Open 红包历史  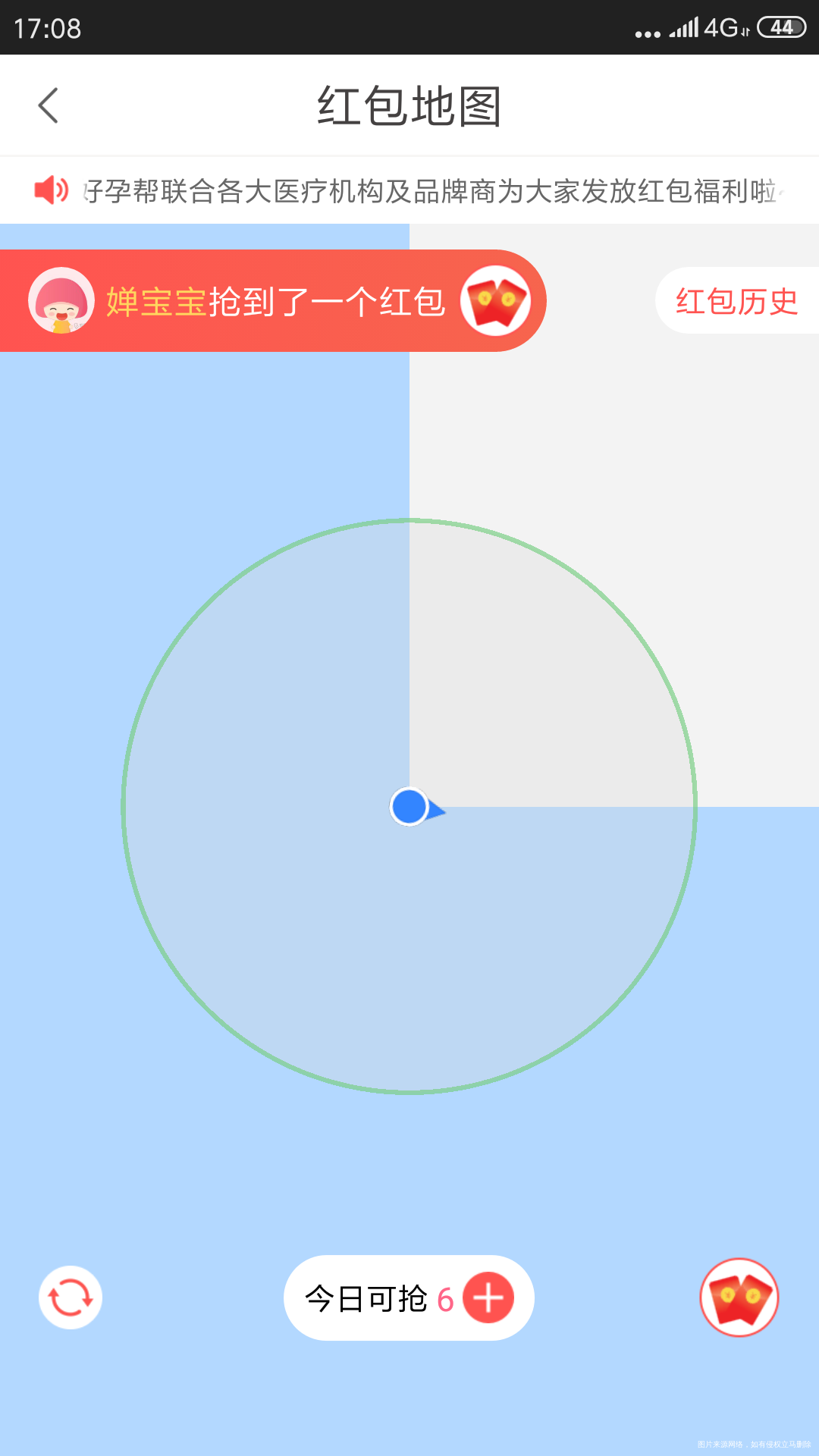(x=736, y=301)
